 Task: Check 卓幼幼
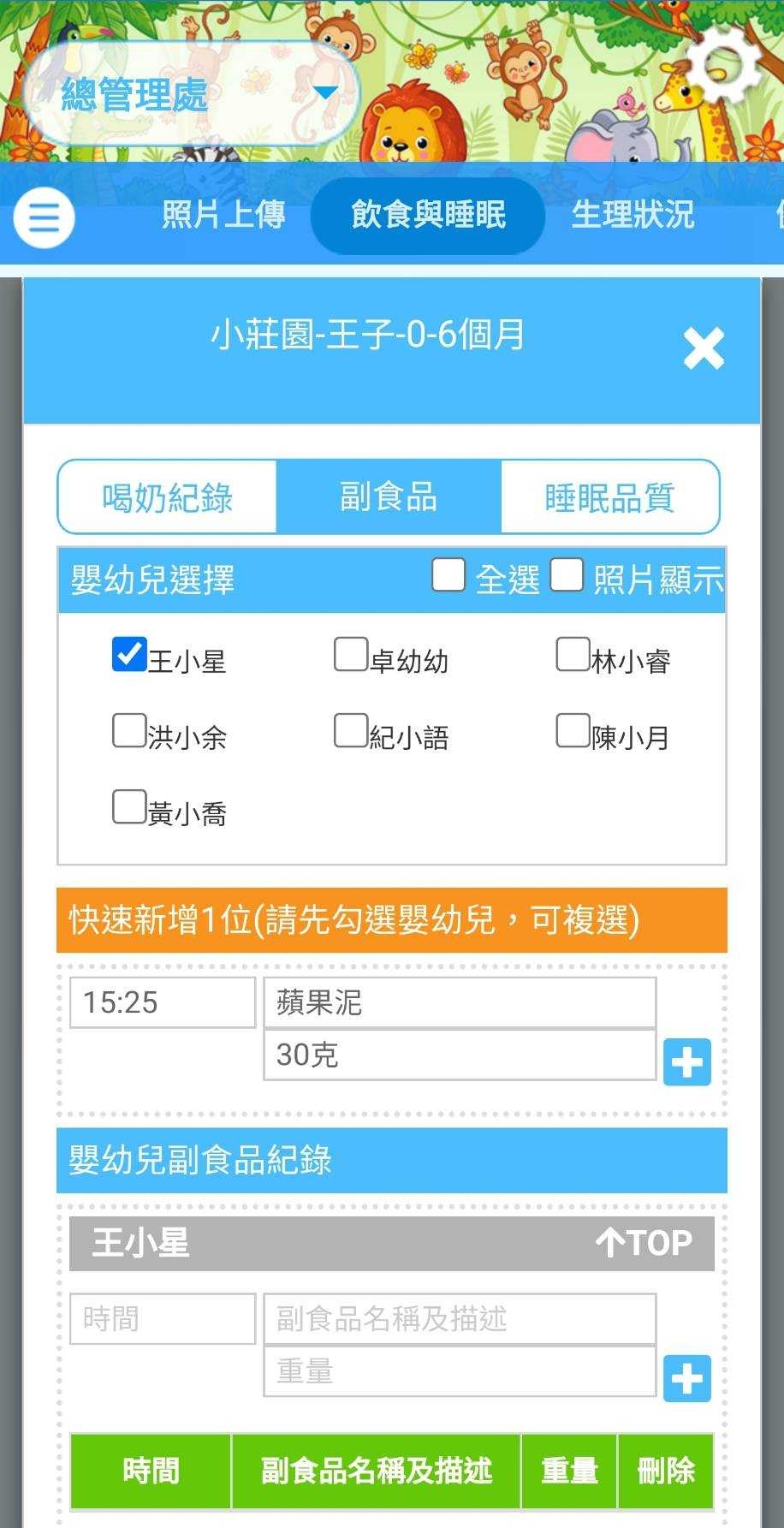[351, 655]
